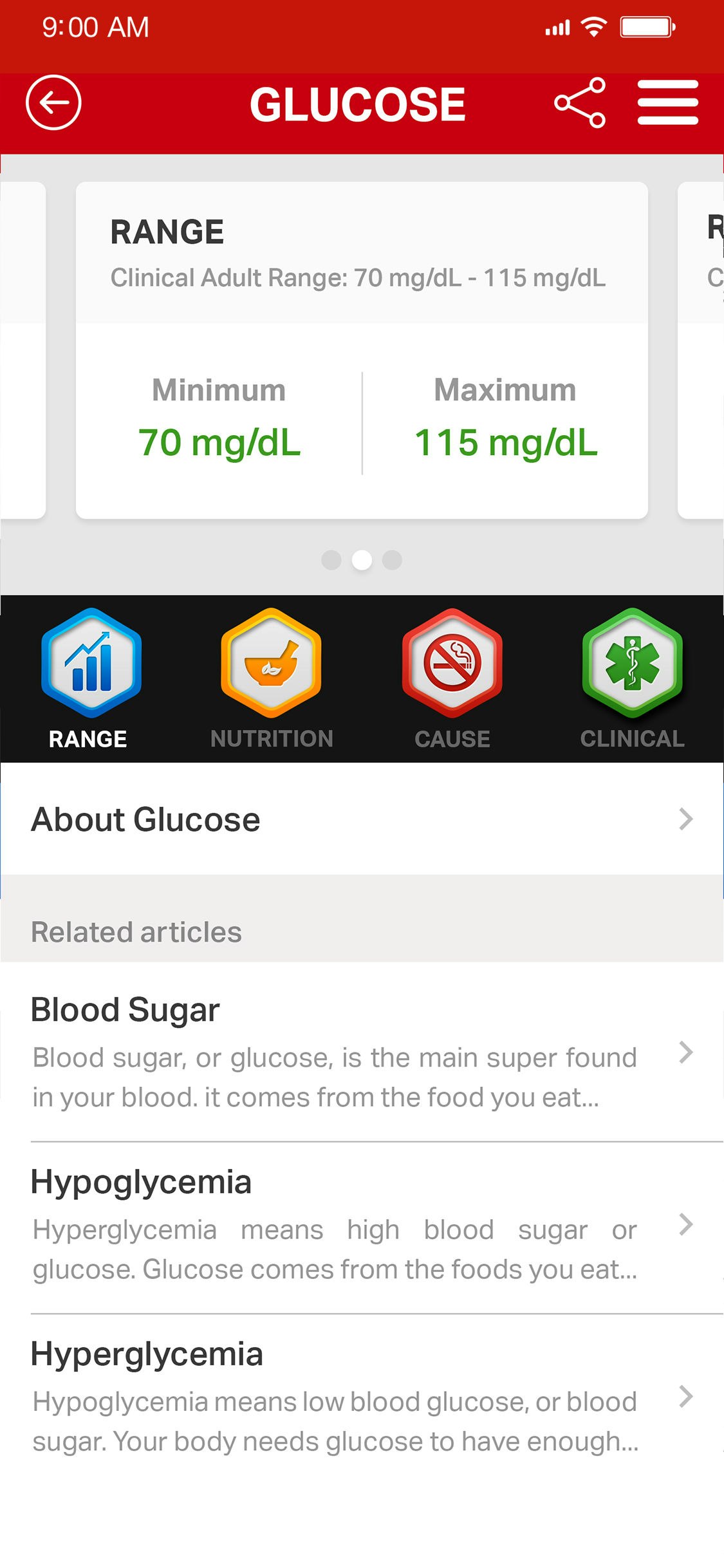724x1568 pixels.
Task: Go back using the back arrow
Action: 54,103
